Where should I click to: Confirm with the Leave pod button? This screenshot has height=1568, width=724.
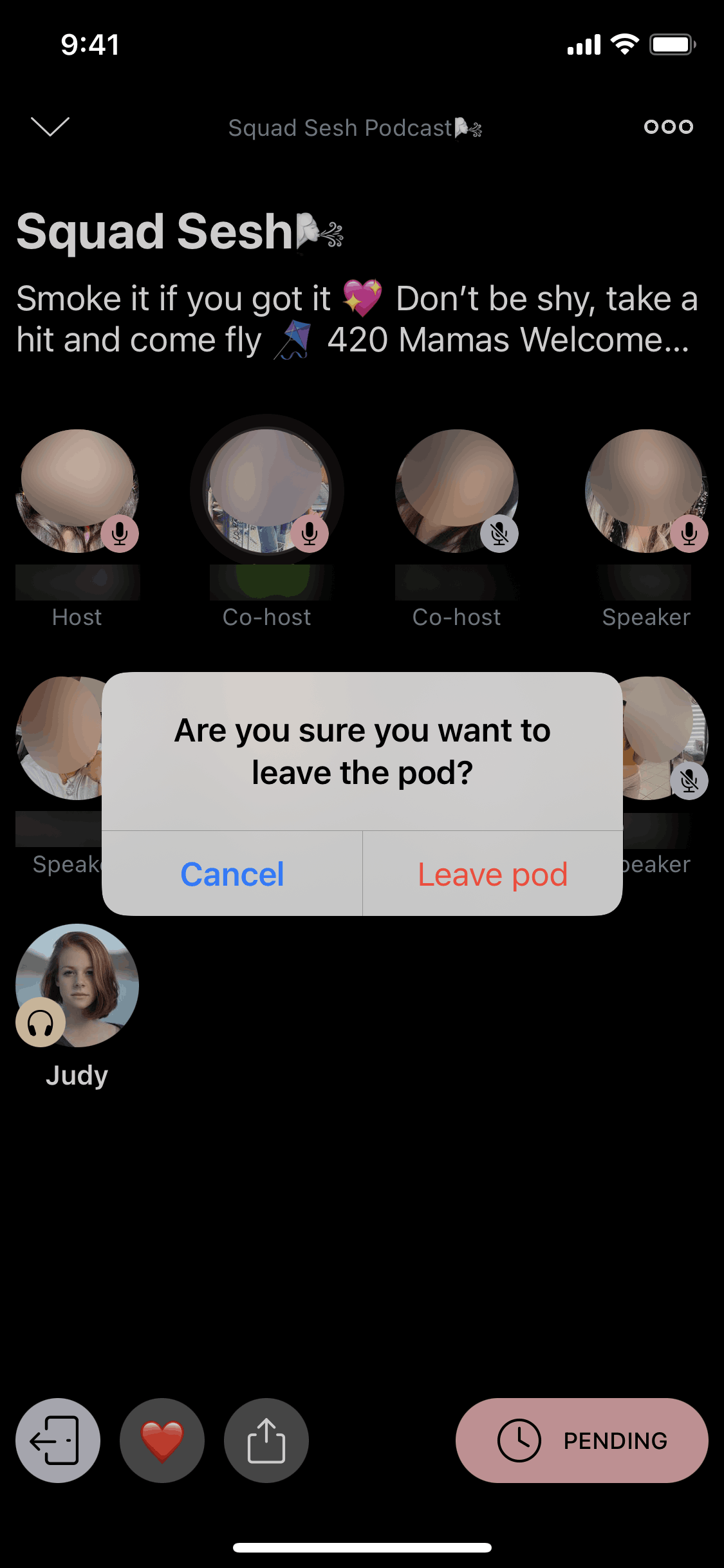pyautogui.click(x=492, y=873)
